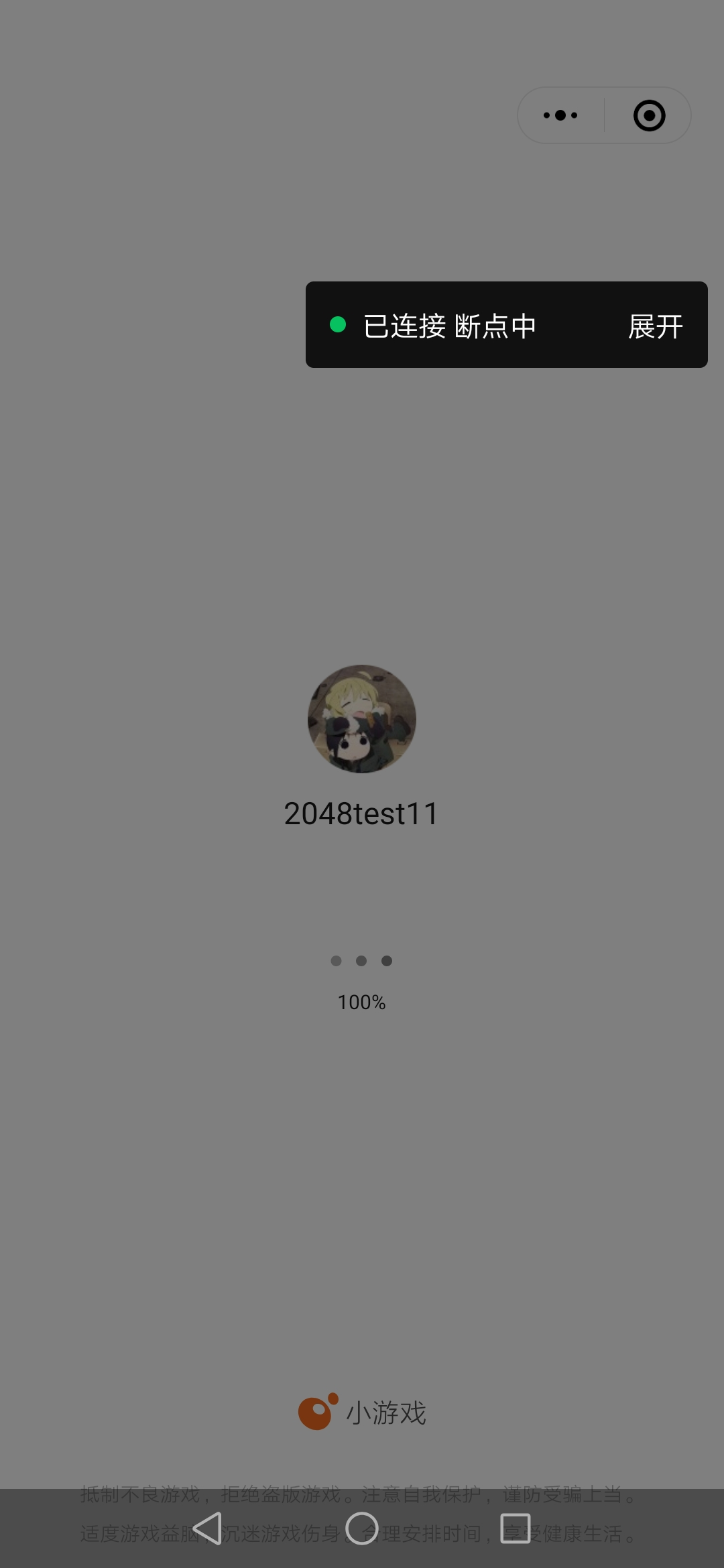Go back using system back button

click(208, 1528)
